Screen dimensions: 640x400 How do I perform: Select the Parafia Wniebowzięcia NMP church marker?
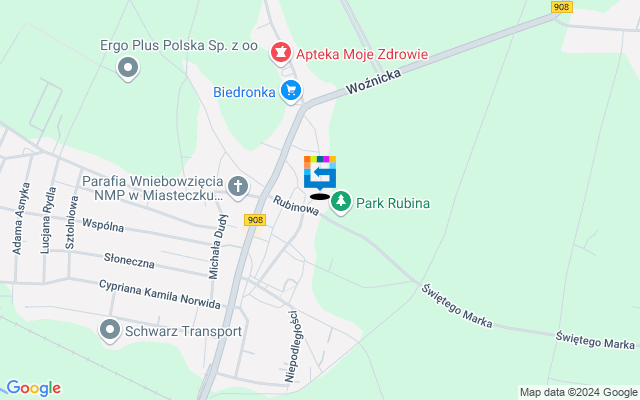(238, 185)
